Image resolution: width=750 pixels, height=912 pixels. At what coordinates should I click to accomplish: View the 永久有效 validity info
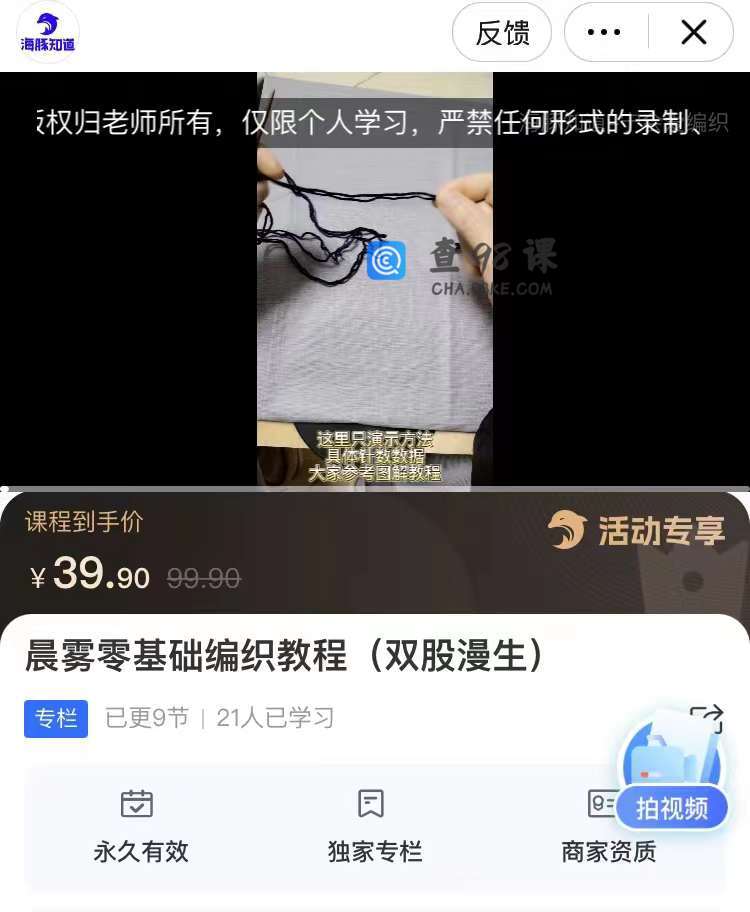pyautogui.click(x=140, y=827)
